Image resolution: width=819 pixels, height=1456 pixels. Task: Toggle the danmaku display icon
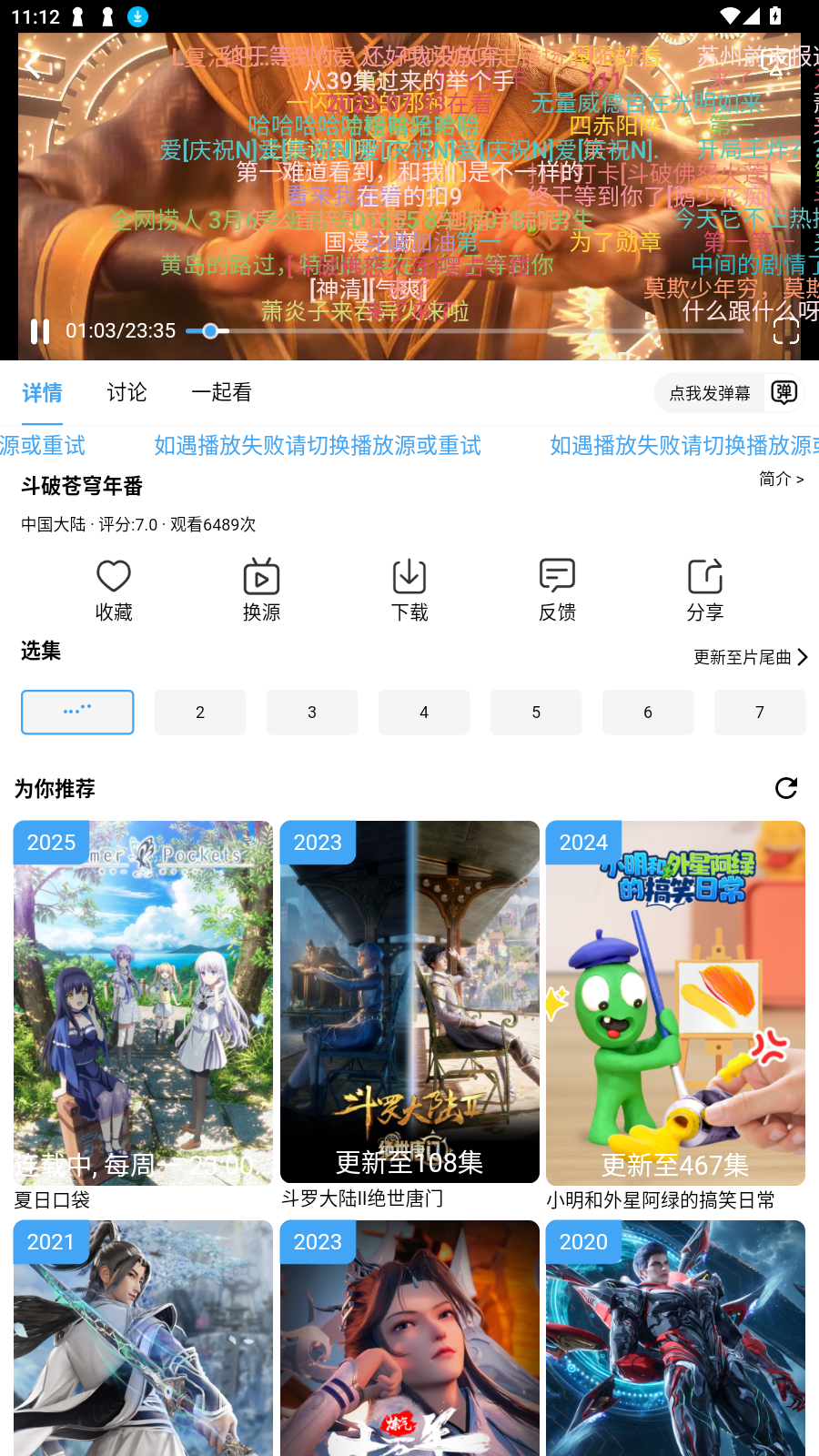click(x=784, y=392)
